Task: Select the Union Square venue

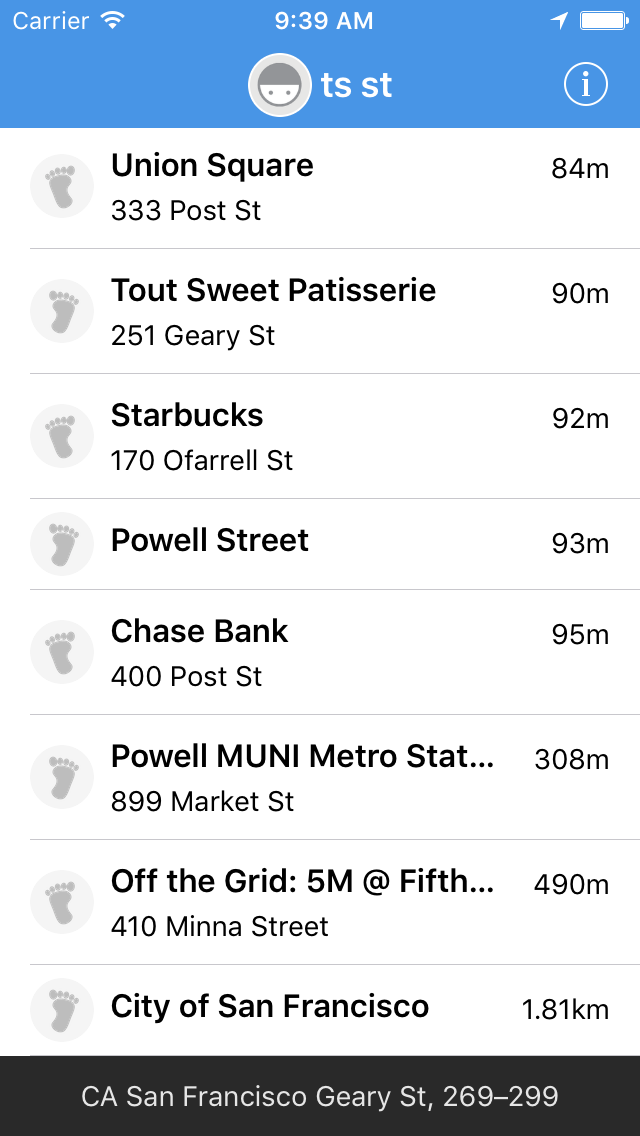Action: click(x=320, y=188)
